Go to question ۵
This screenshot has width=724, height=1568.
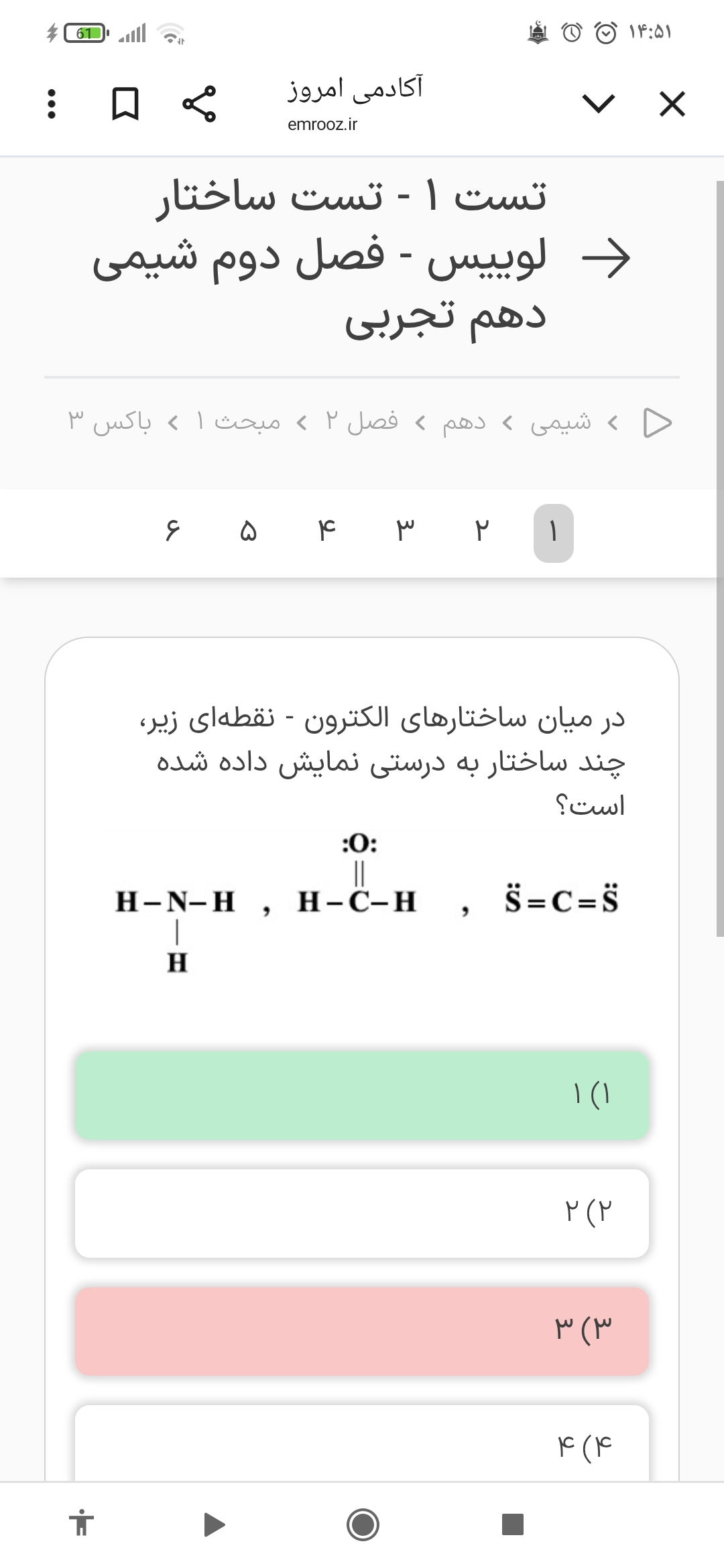click(x=248, y=533)
